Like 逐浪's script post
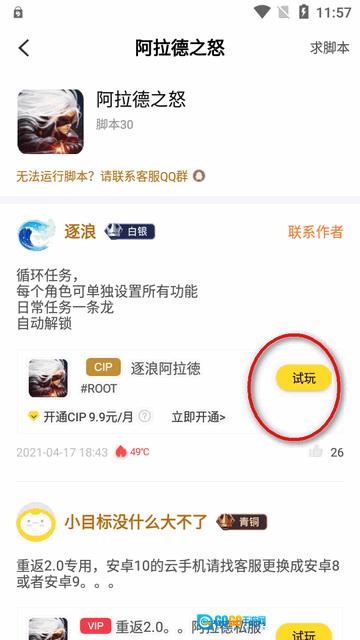Image resolution: width=360 pixels, height=640 pixels. point(316,451)
